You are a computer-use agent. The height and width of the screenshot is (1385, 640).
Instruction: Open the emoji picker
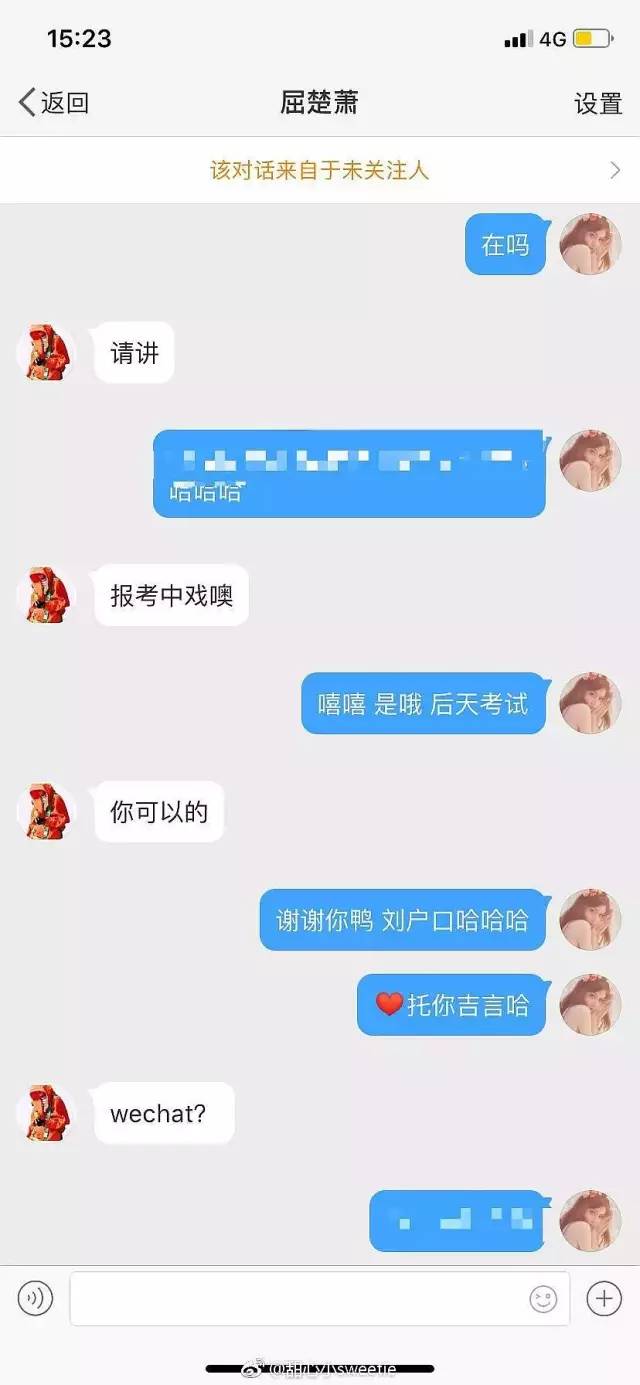pyautogui.click(x=543, y=1298)
